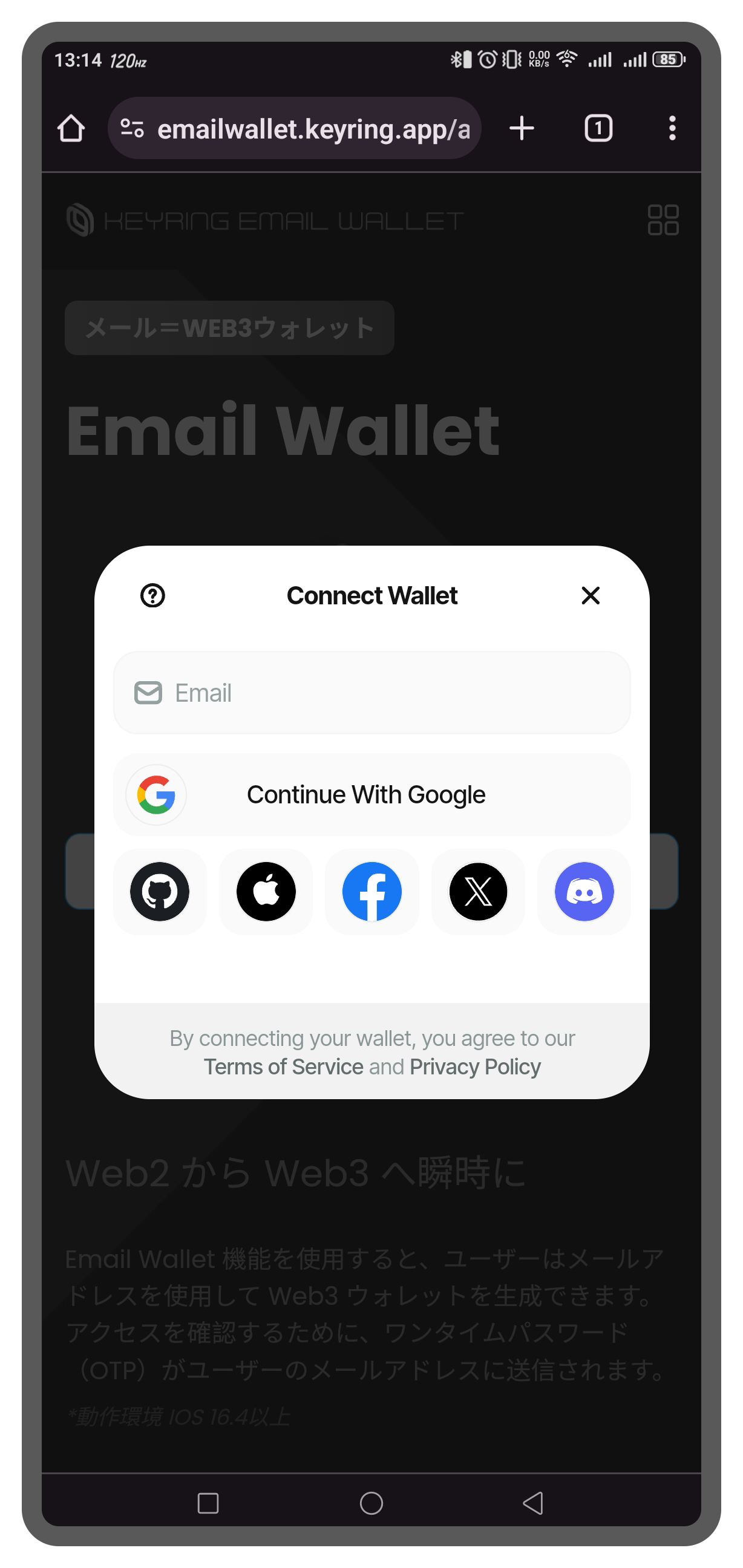Go back with the system back button
The width and height of the screenshot is (743, 1568).
(x=534, y=1503)
